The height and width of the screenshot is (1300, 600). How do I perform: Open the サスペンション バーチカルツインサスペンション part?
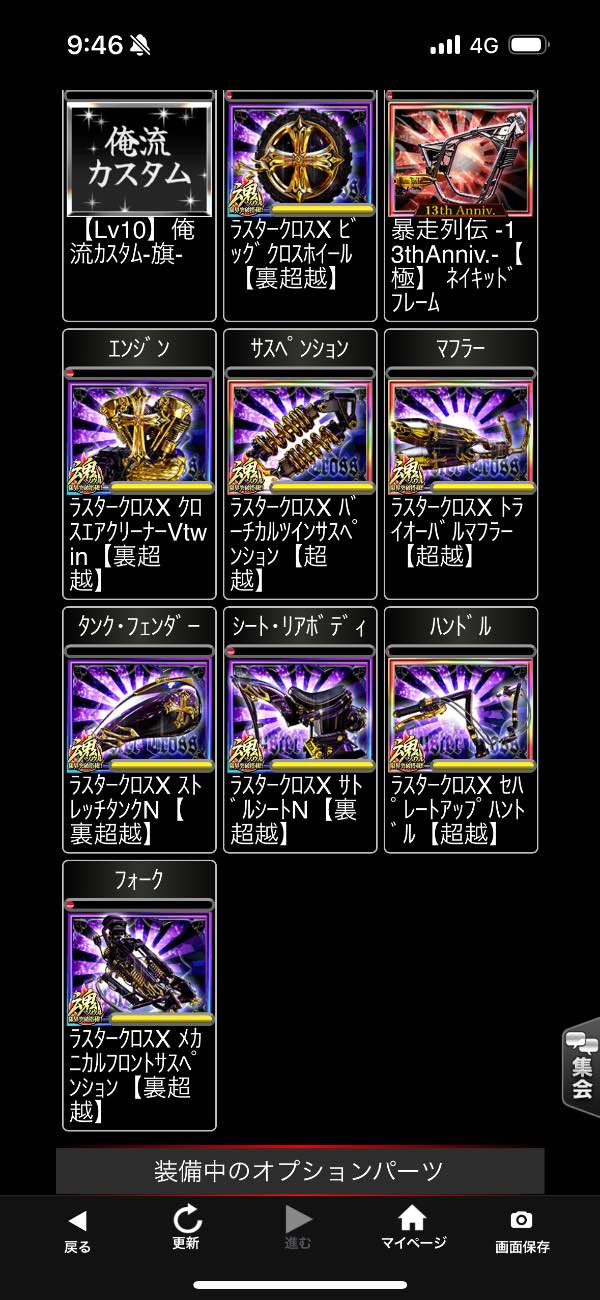coord(300,464)
